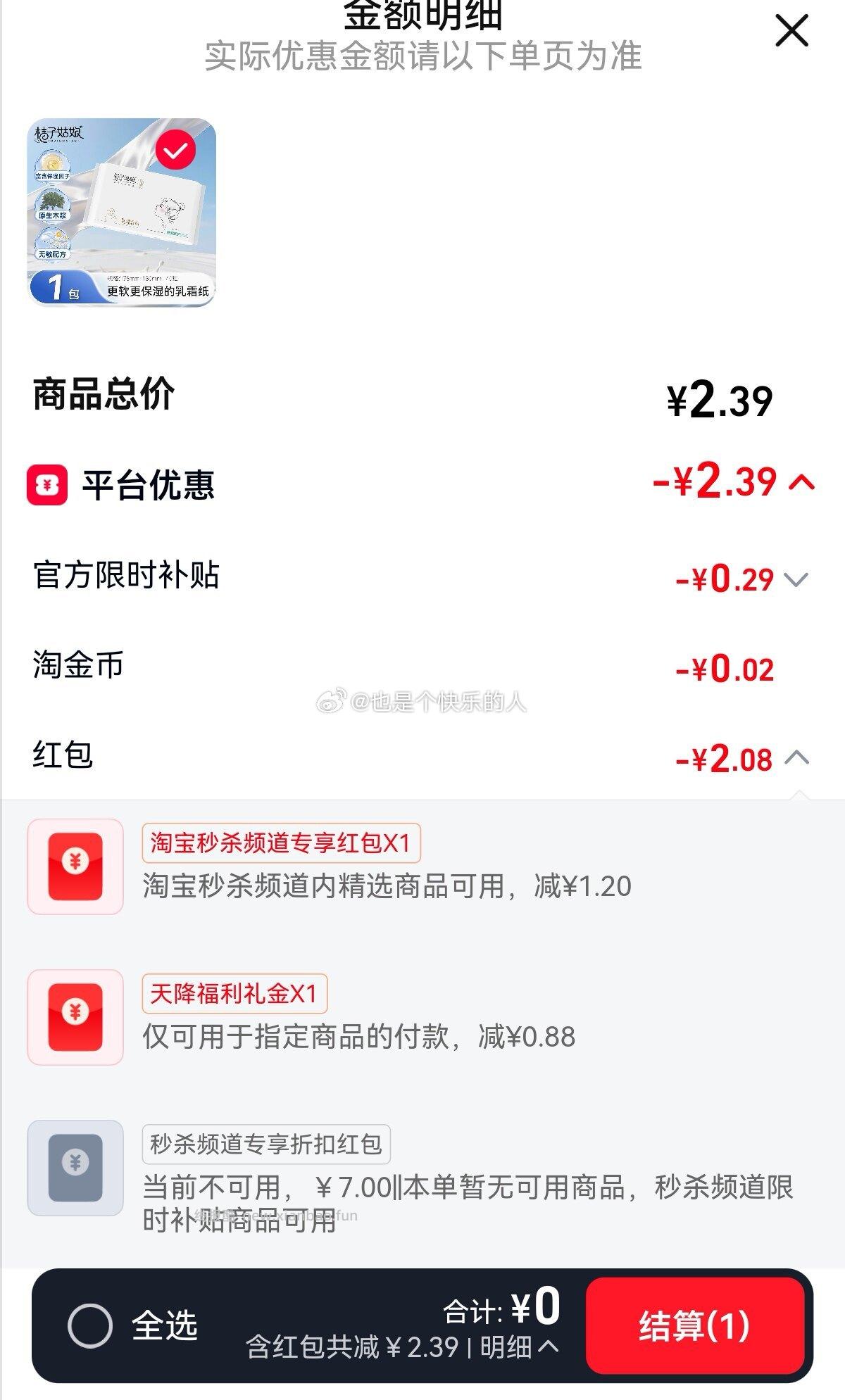The height and width of the screenshot is (1400, 845).
Task: Click the 天降福利礼金 red envelope icon
Action: pos(76,1016)
